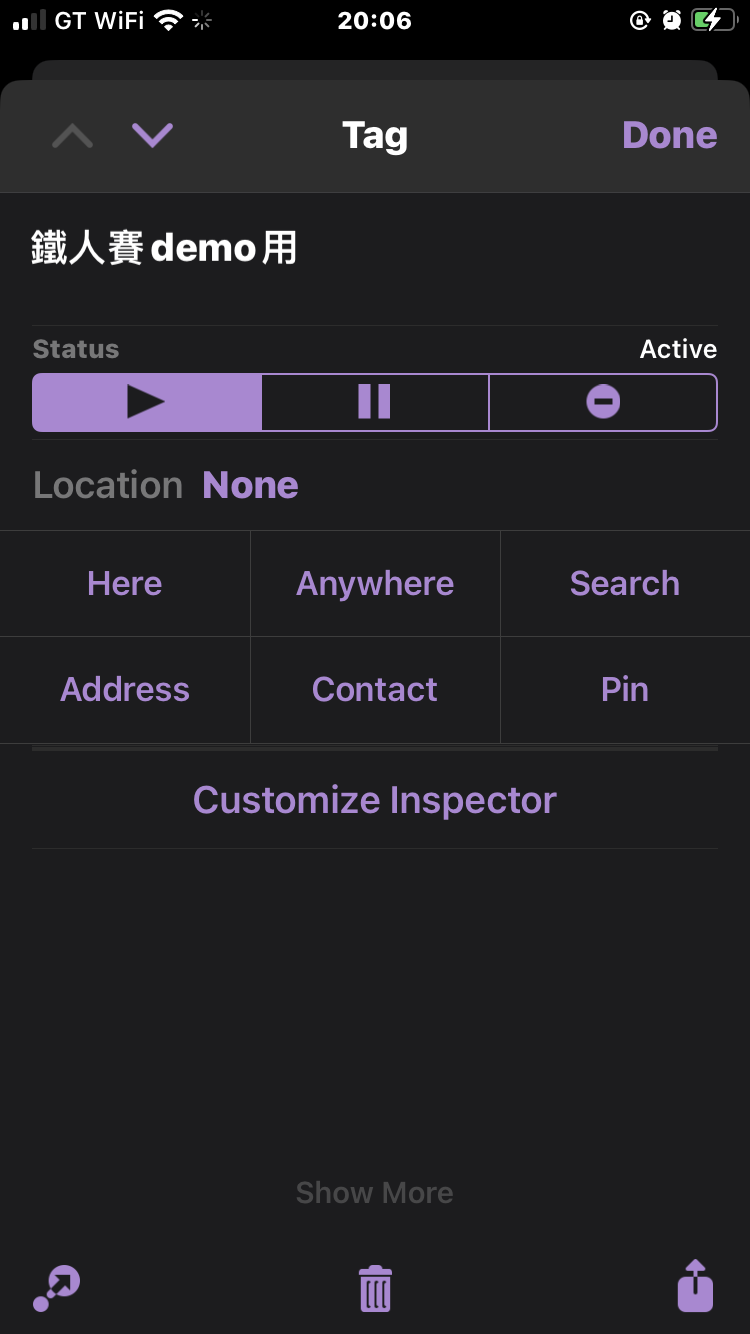Choose the Anywhere location option
Viewport: 750px width, 1334px height.
[375, 584]
